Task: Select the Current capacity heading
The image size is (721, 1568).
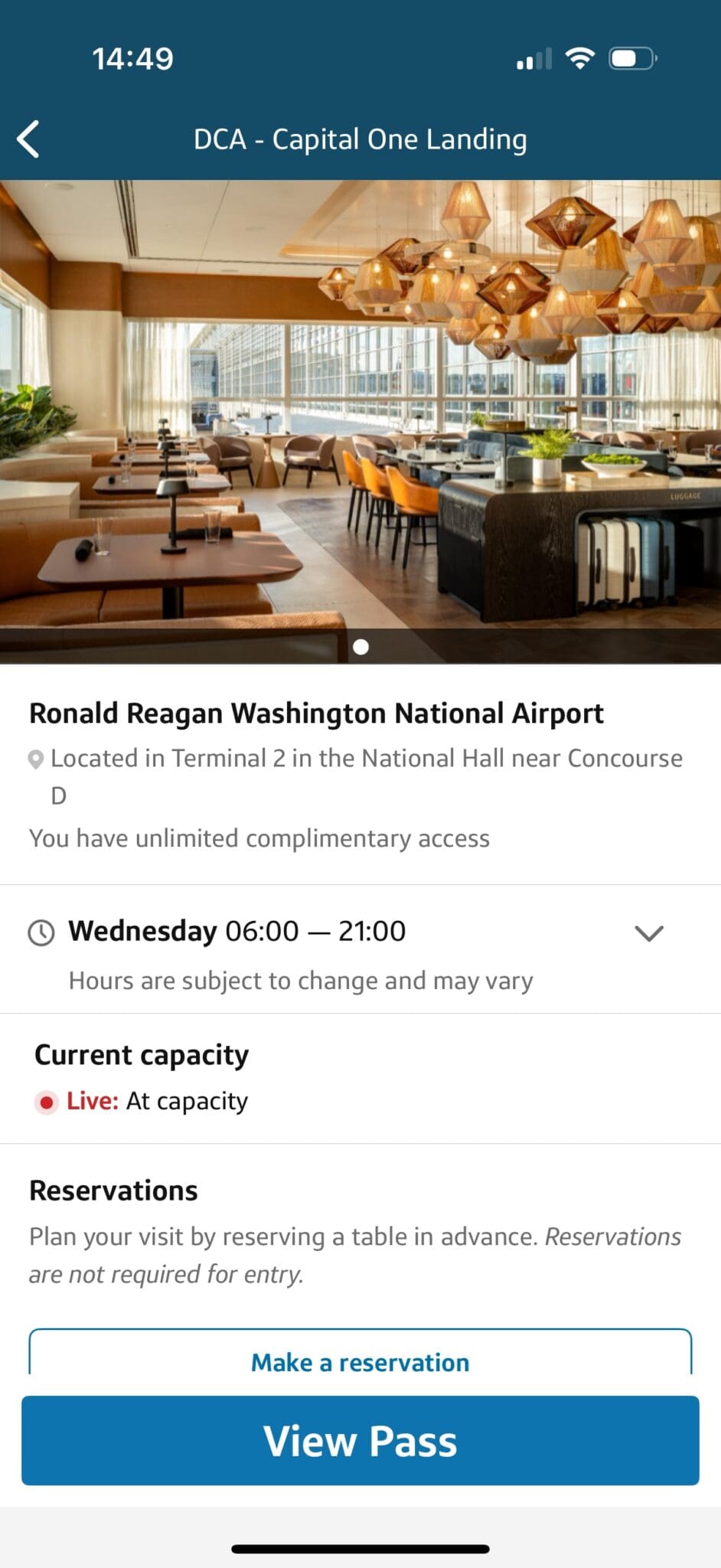Action: tap(141, 1054)
